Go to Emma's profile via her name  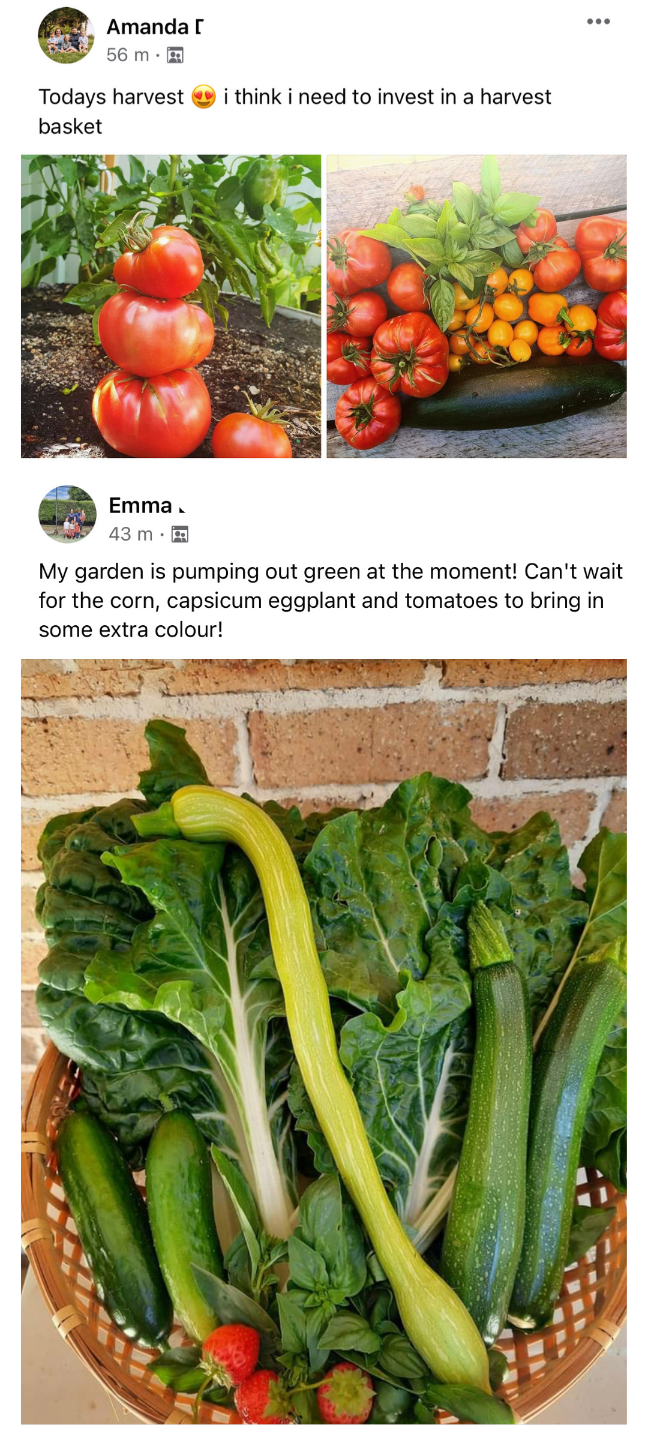coord(140,506)
